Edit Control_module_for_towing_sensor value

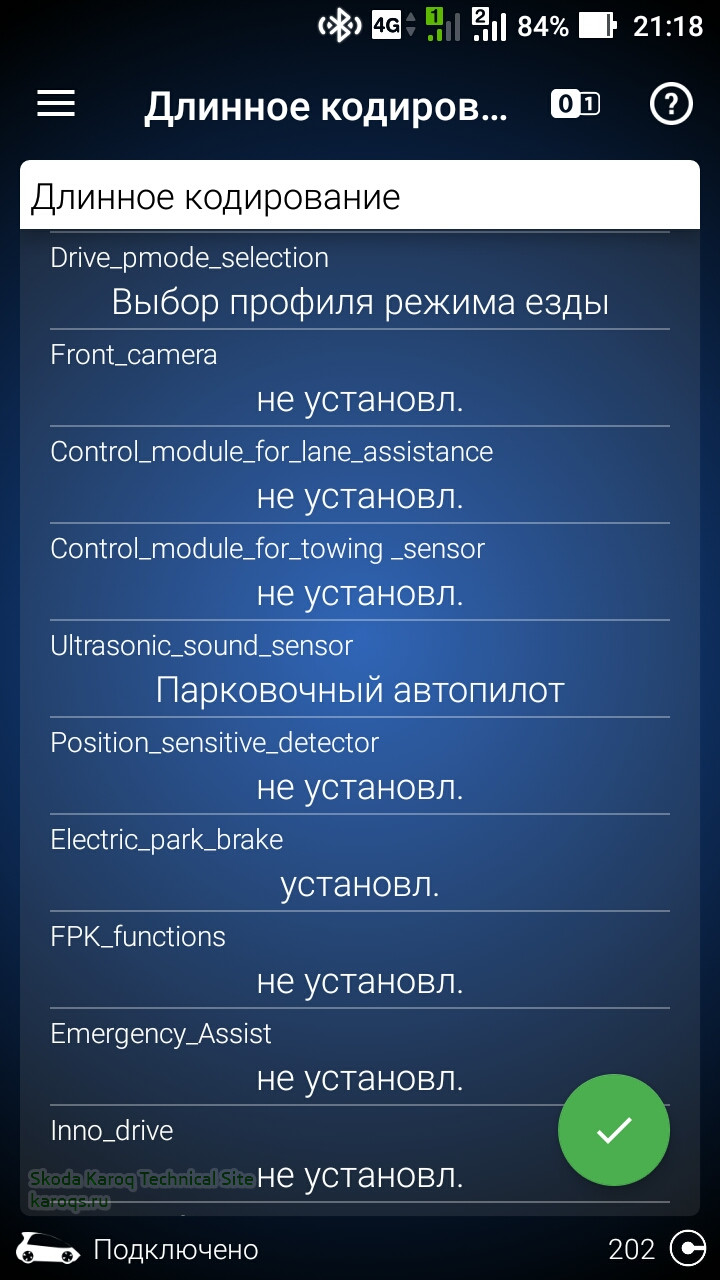pos(360,593)
